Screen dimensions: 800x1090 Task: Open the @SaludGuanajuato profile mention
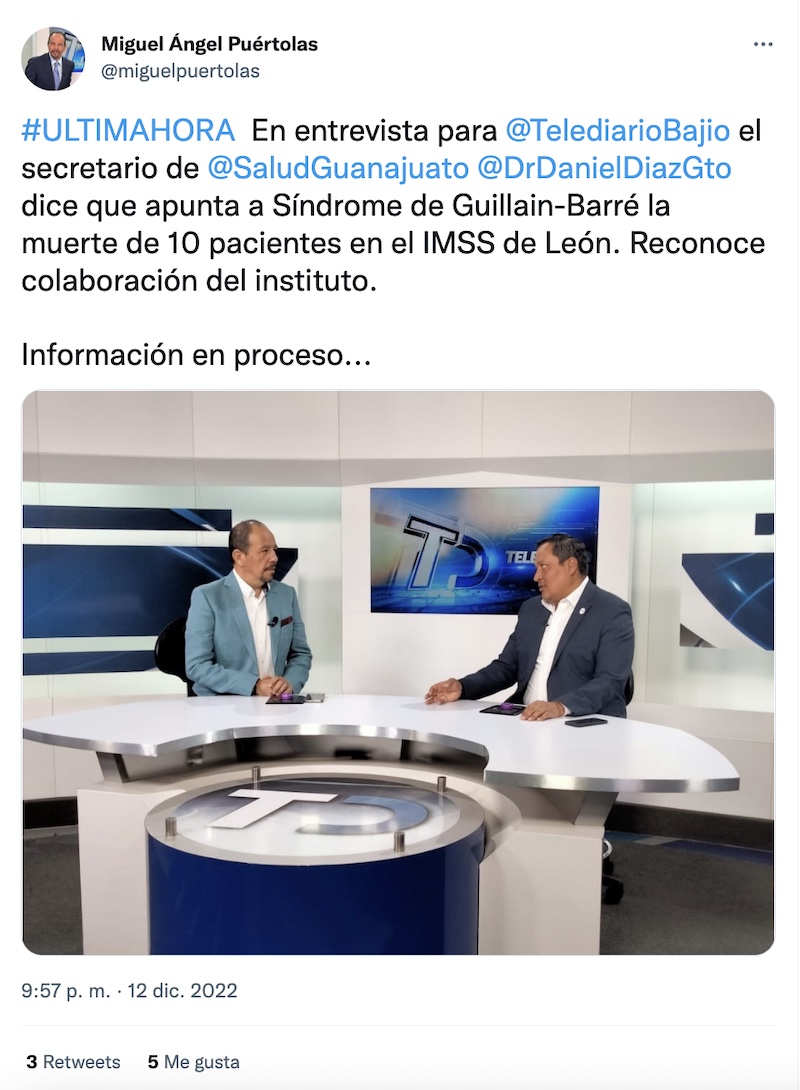(337, 169)
